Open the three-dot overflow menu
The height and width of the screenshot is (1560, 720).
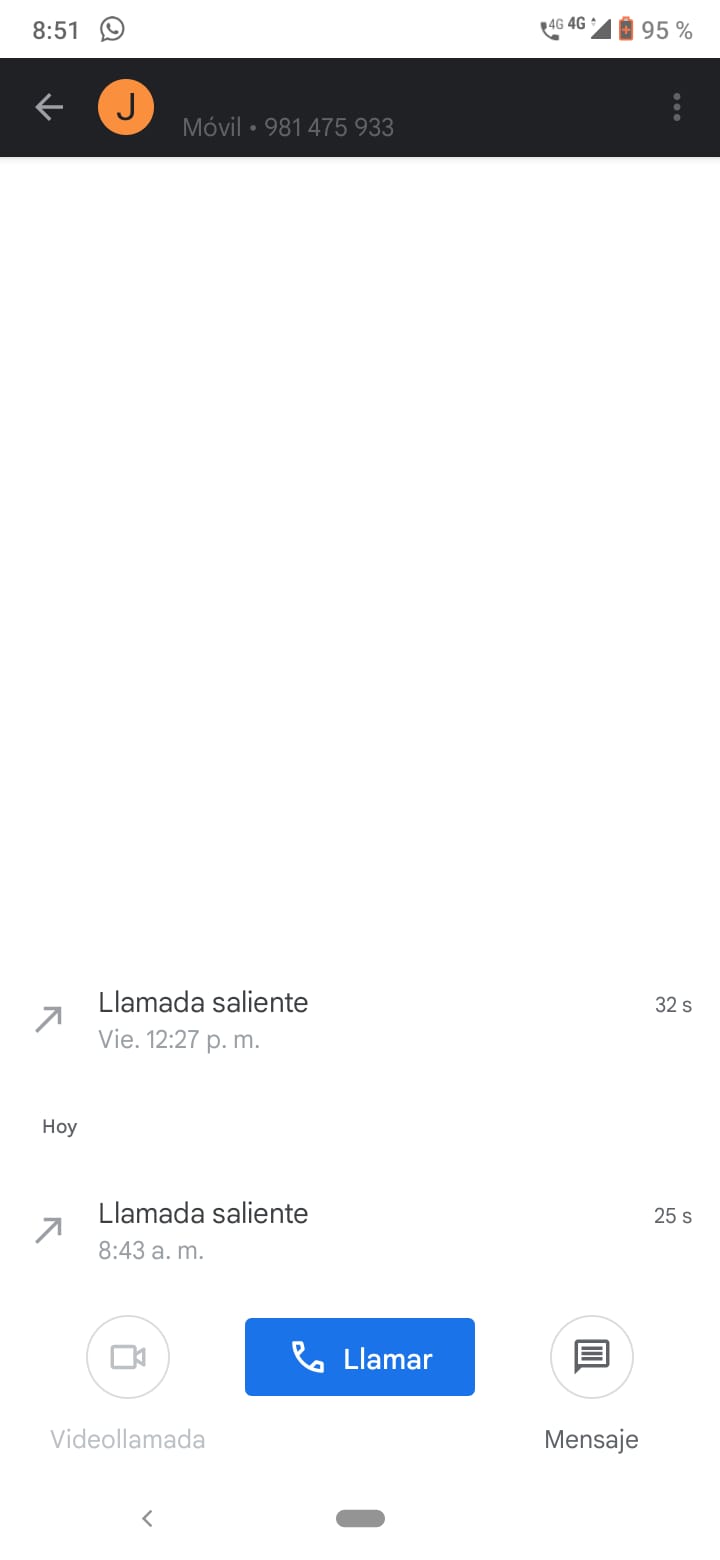(677, 107)
